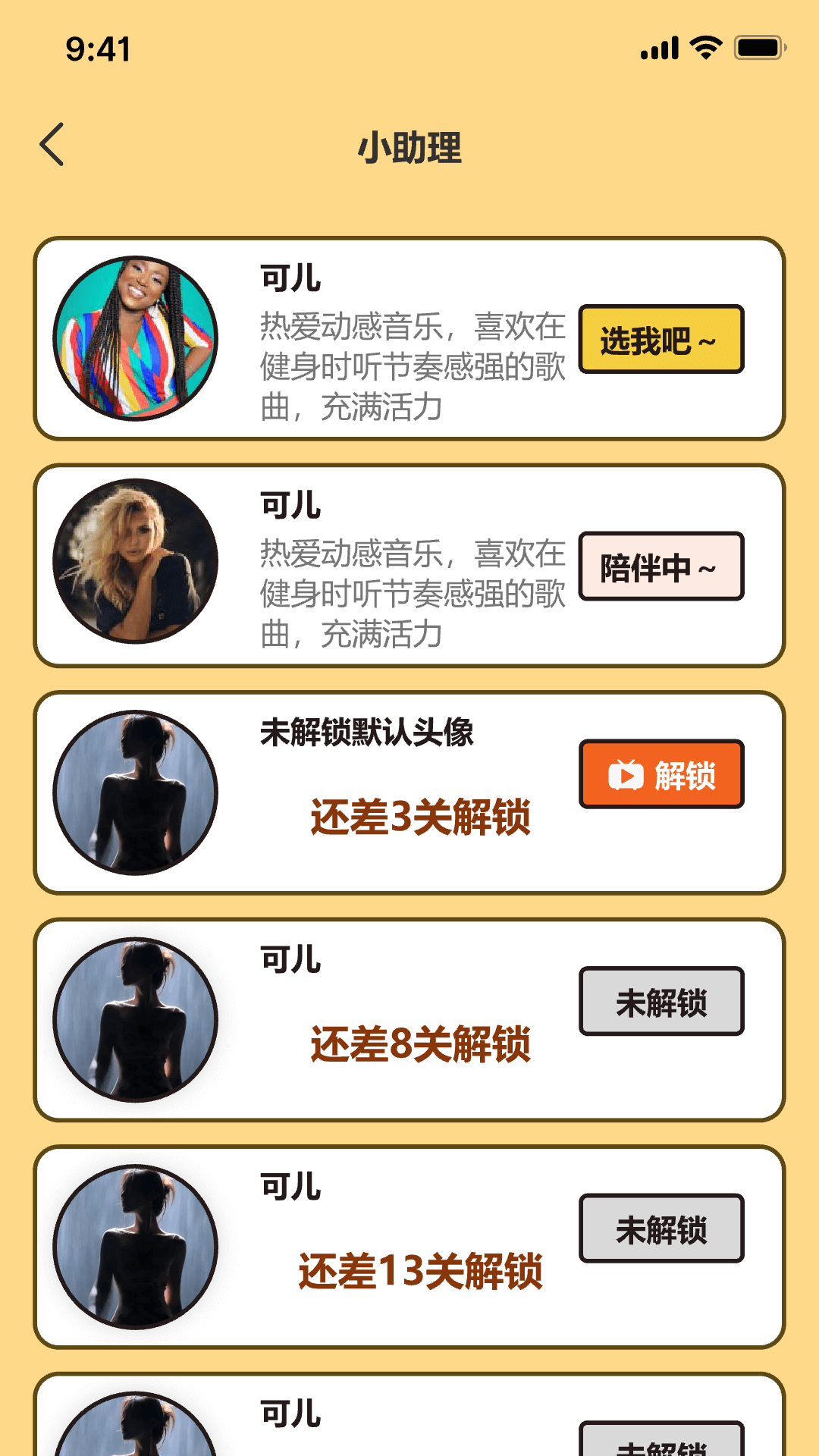This screenshot has width=819, height=1456.
Task: Tap 未解锁 on the 还差13关解锁 card
Action: coord(661,1228)
